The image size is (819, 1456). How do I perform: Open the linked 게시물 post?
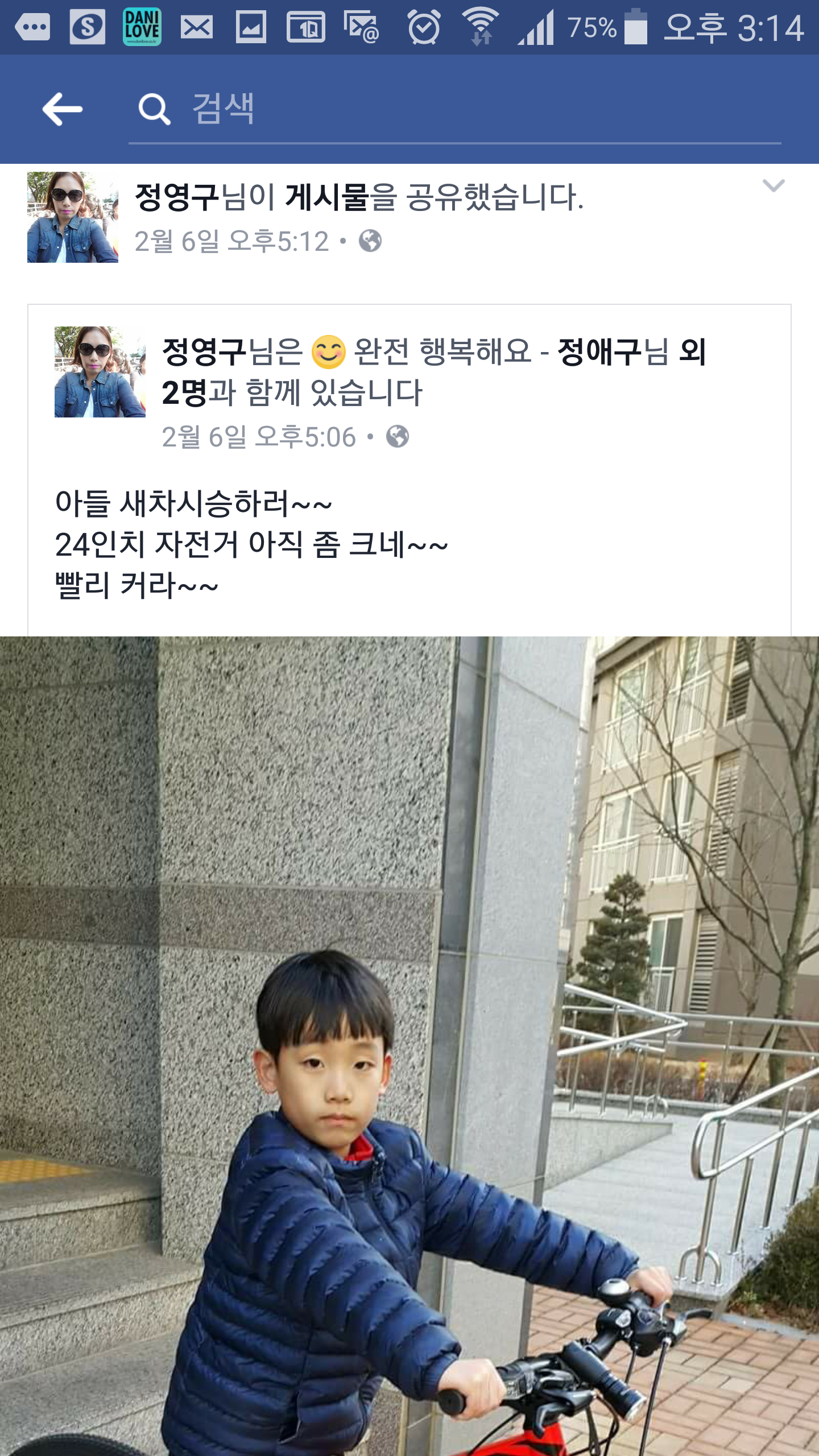point(327,197)
